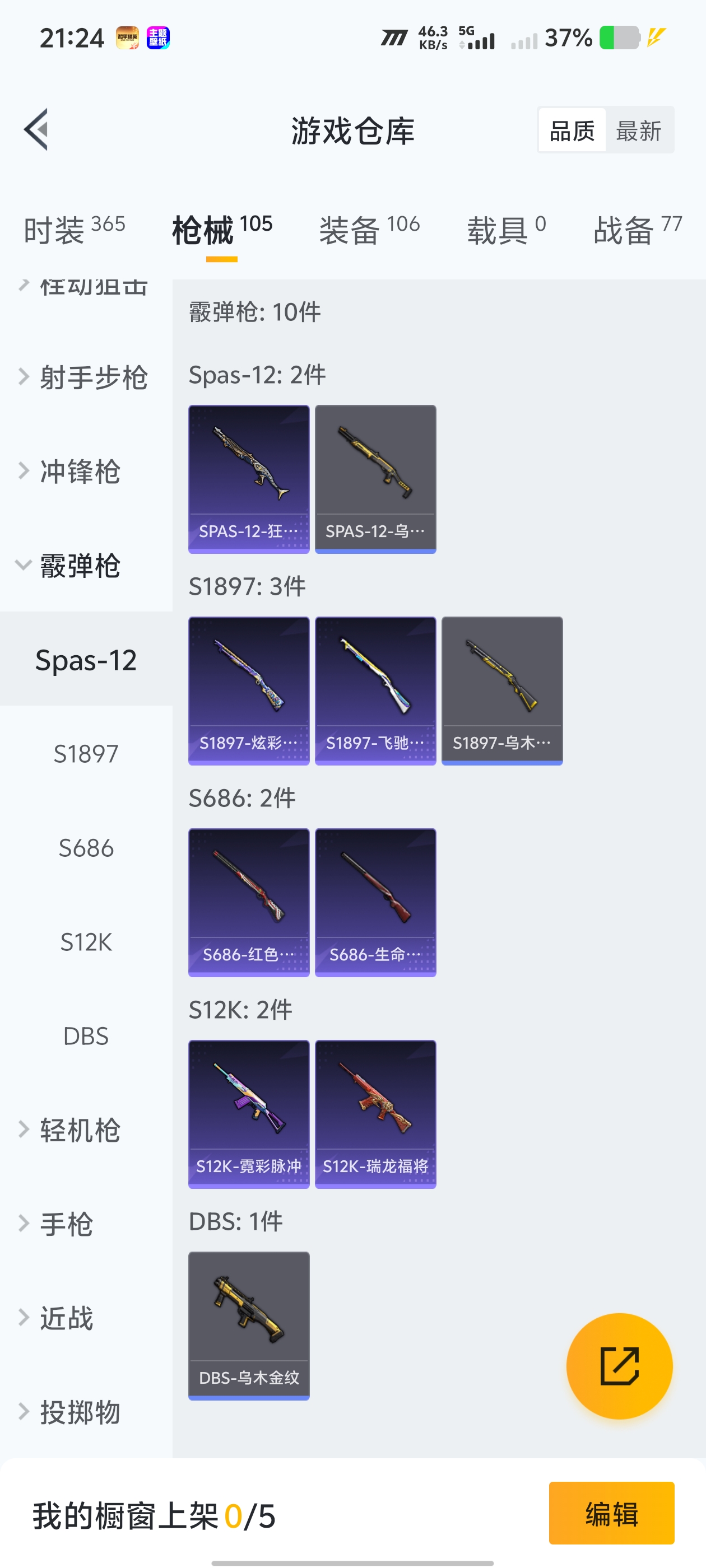Expand the 轻机枪 category
The width and height of the screenshot is (706, 1568).
click(79, 1130)
